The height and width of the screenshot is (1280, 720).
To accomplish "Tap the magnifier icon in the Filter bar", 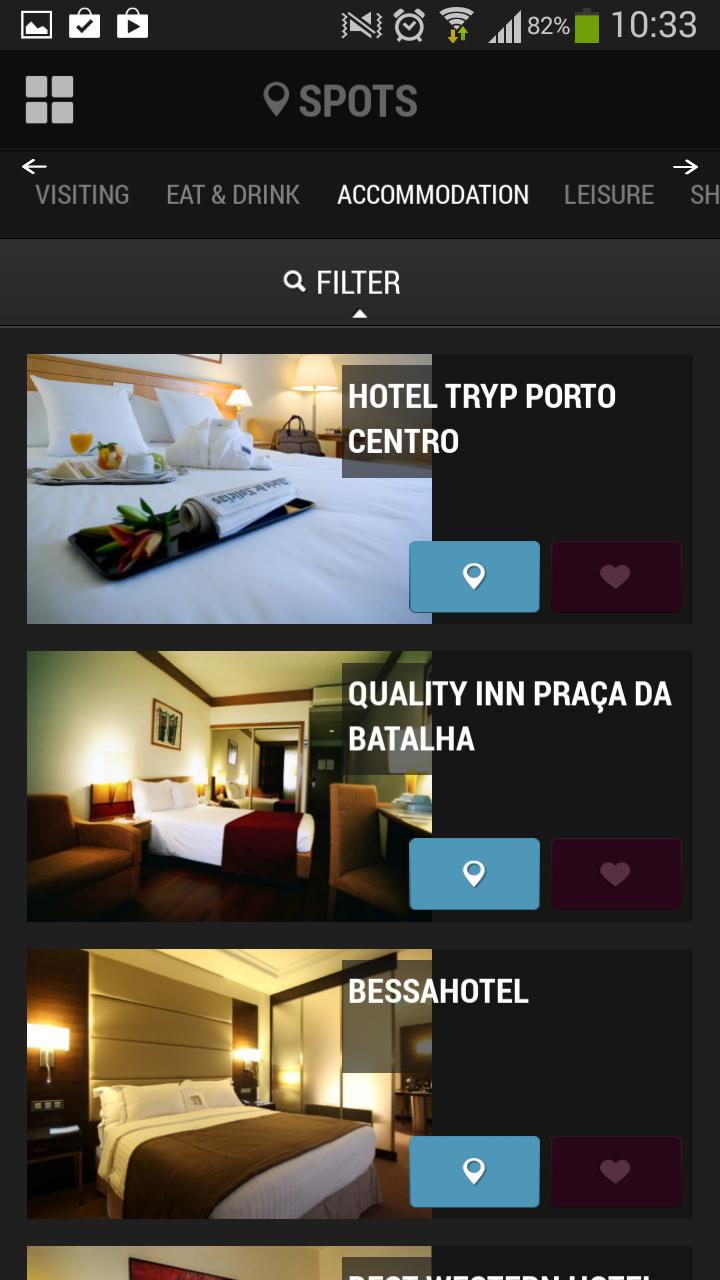I will [294, 282].
